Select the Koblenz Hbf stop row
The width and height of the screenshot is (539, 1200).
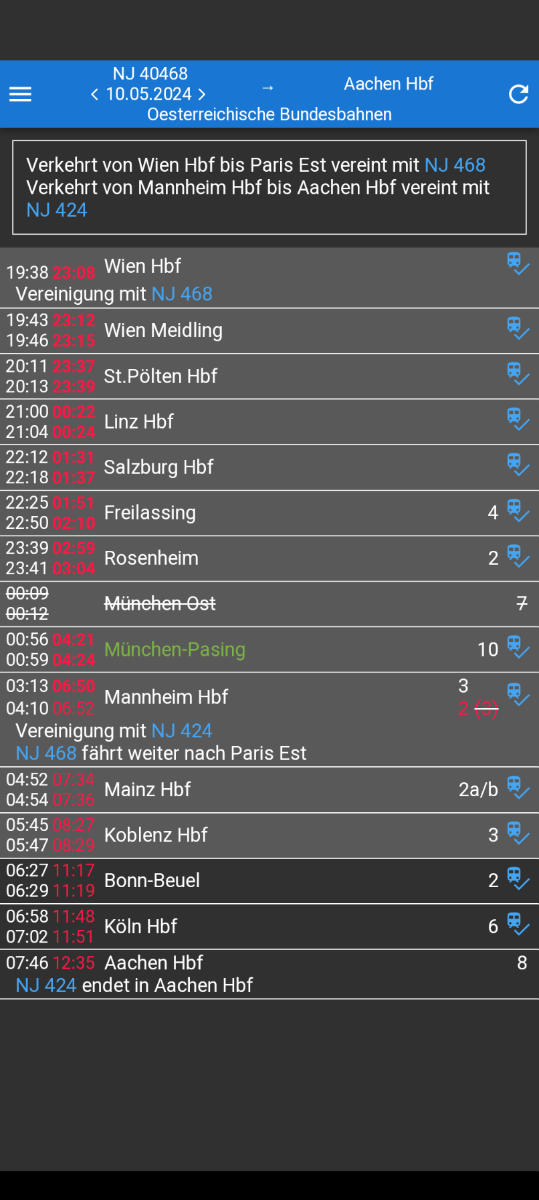tap(269, 835)
